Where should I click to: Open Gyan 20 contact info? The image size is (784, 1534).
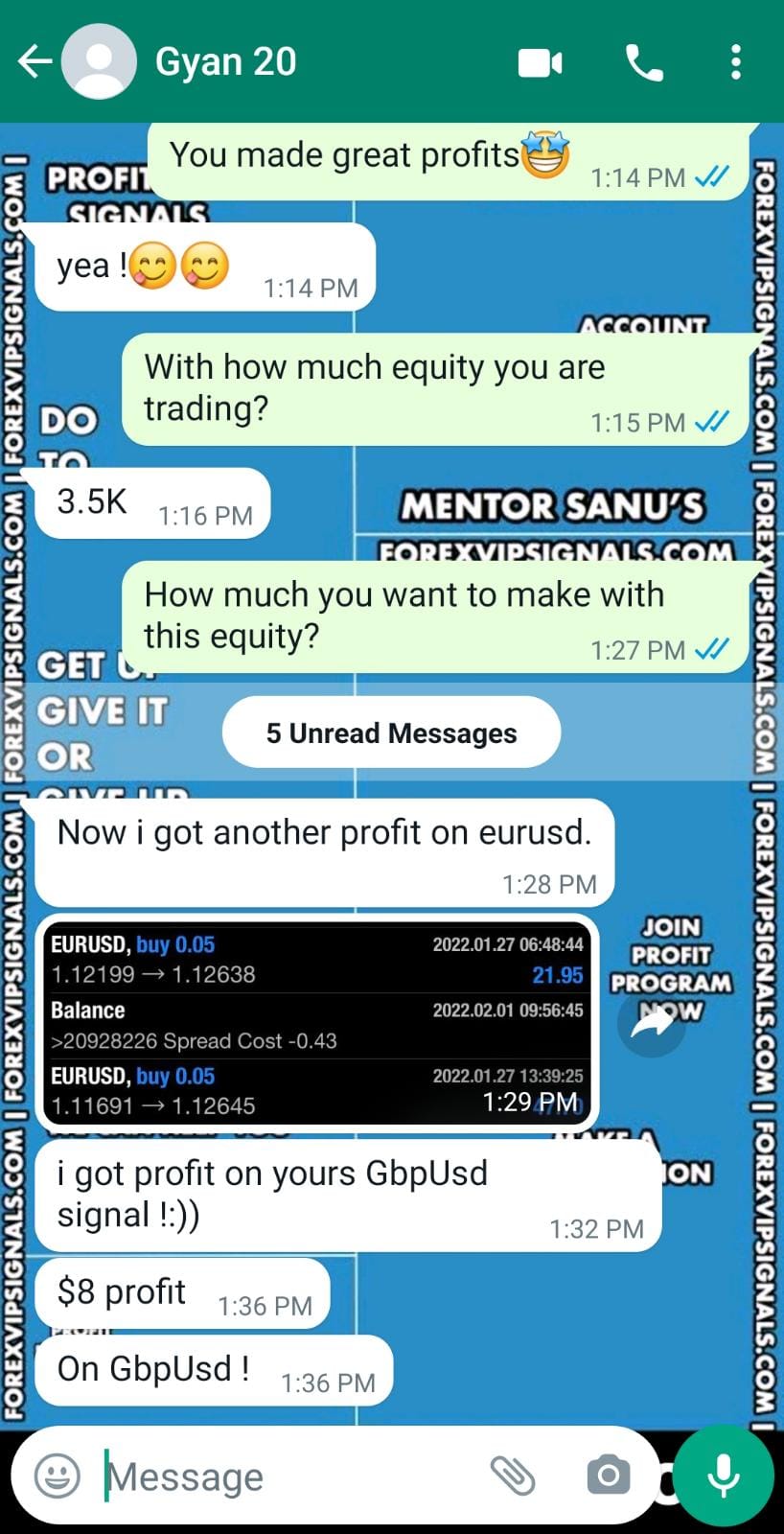click(x=226, y=62)
